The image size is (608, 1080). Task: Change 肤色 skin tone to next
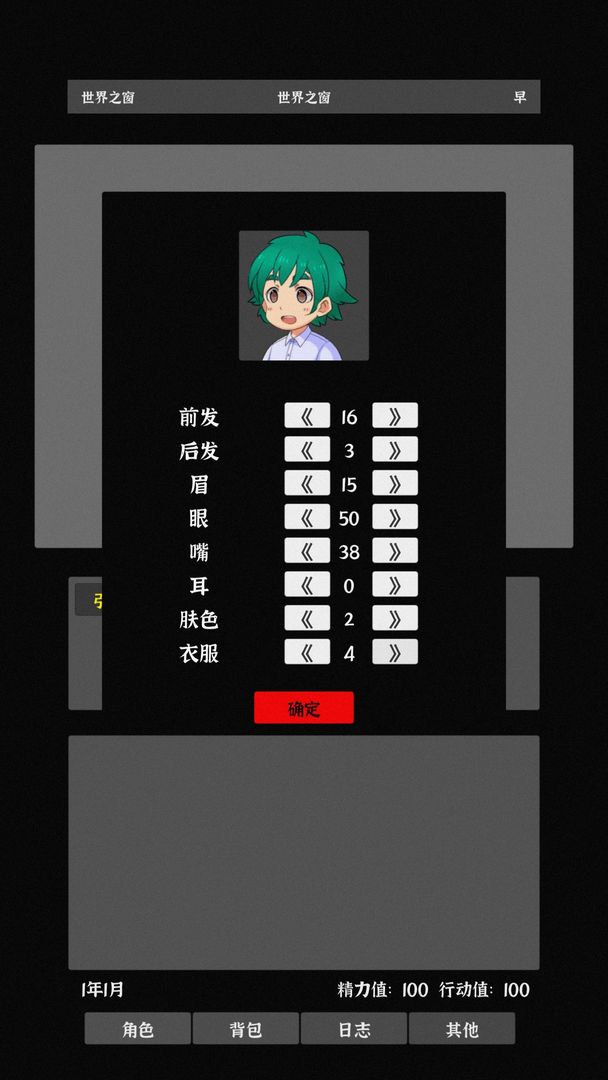pos(395,619)
